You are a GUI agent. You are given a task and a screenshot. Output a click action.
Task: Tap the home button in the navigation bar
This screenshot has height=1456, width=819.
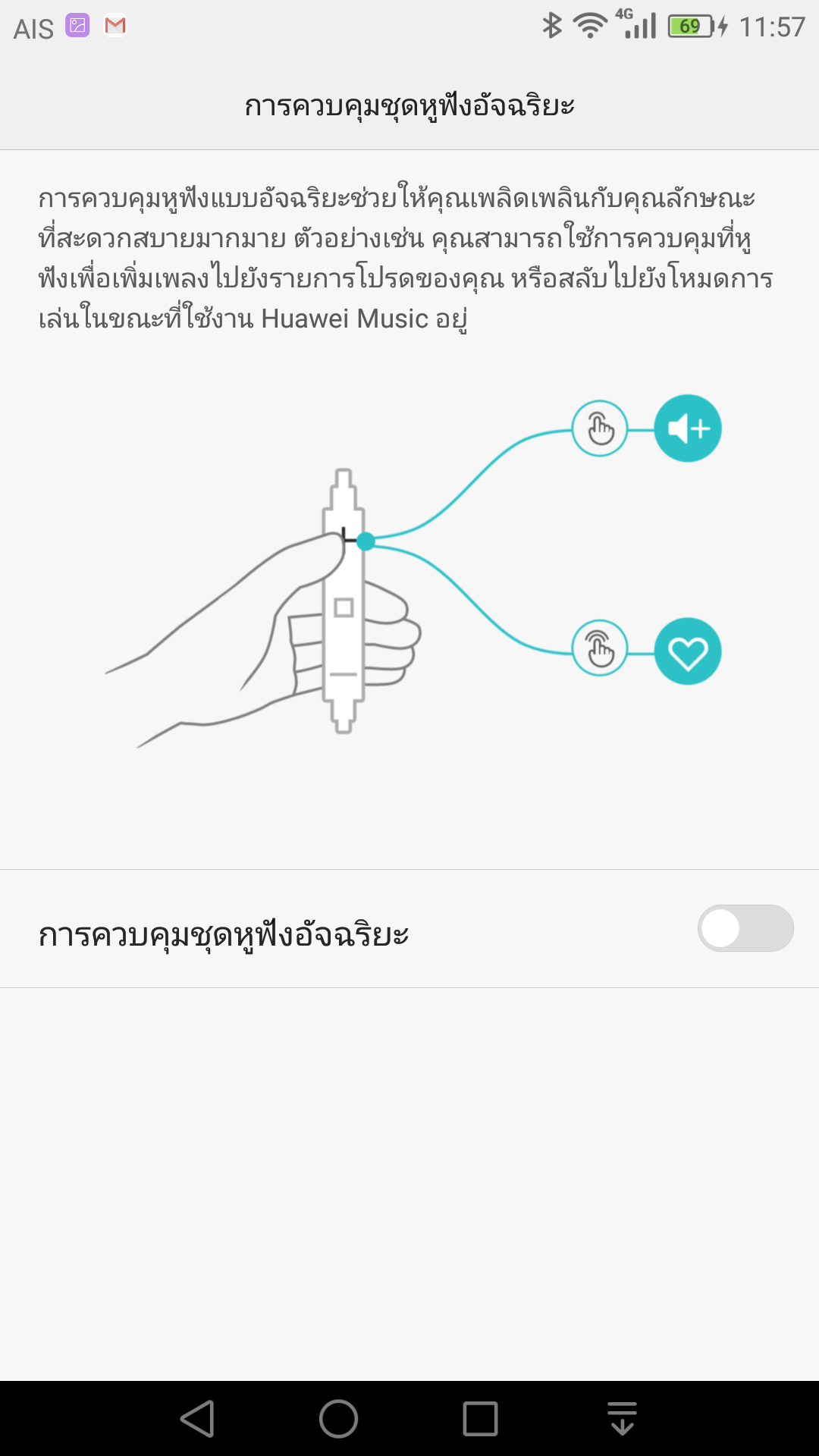(x=338, y=1419)
